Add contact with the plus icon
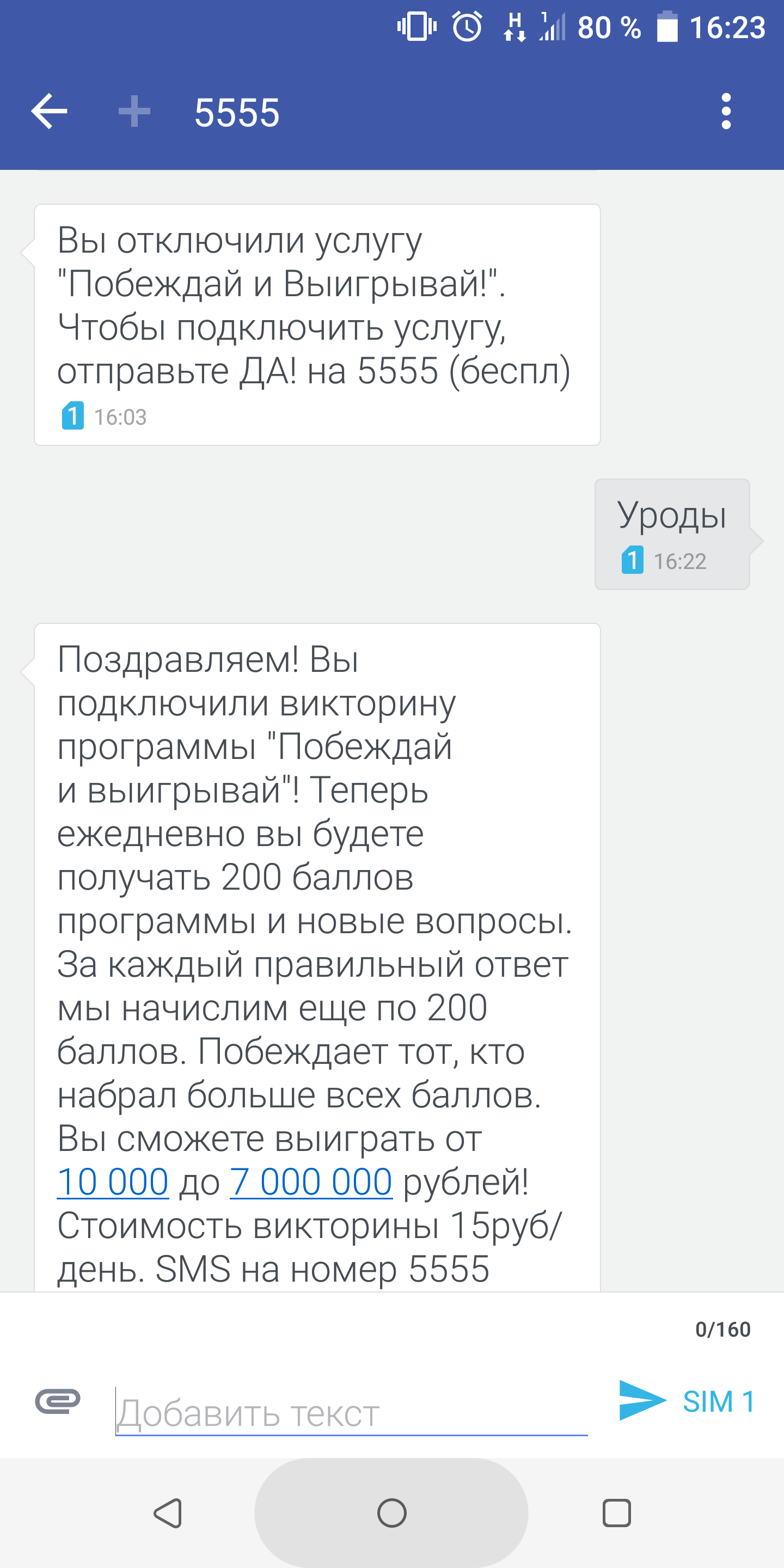Image resolution: width=784 pixels, height=1568 pixels. (x=134, y=112)
